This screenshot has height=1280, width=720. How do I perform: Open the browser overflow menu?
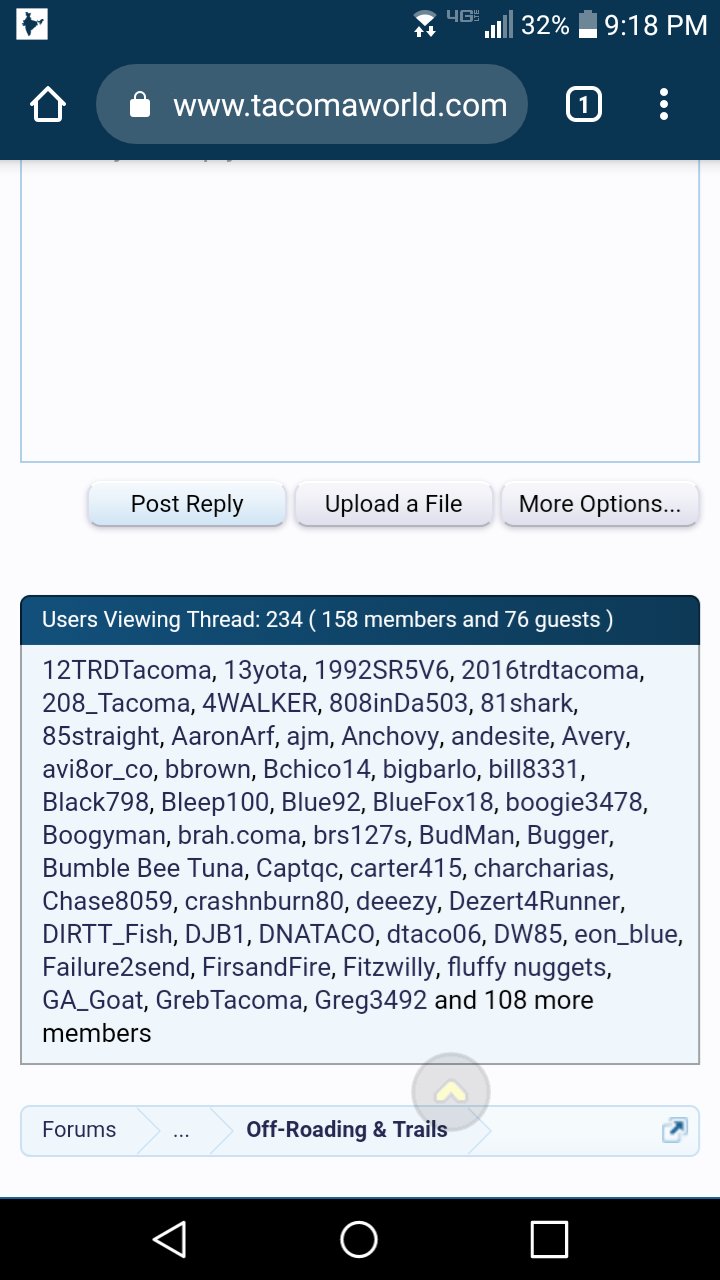point(664,105)
